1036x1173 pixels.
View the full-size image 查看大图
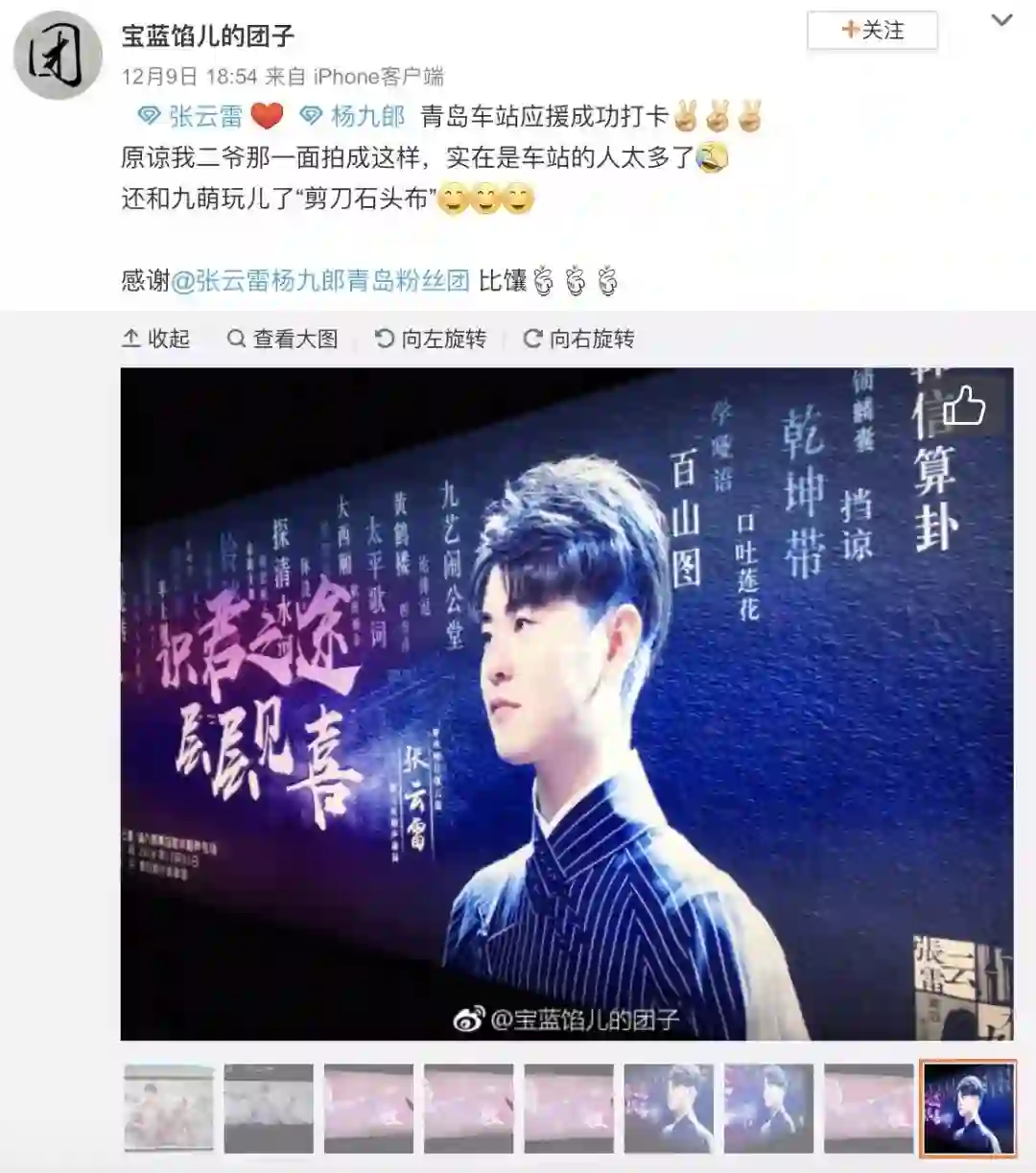283,339
